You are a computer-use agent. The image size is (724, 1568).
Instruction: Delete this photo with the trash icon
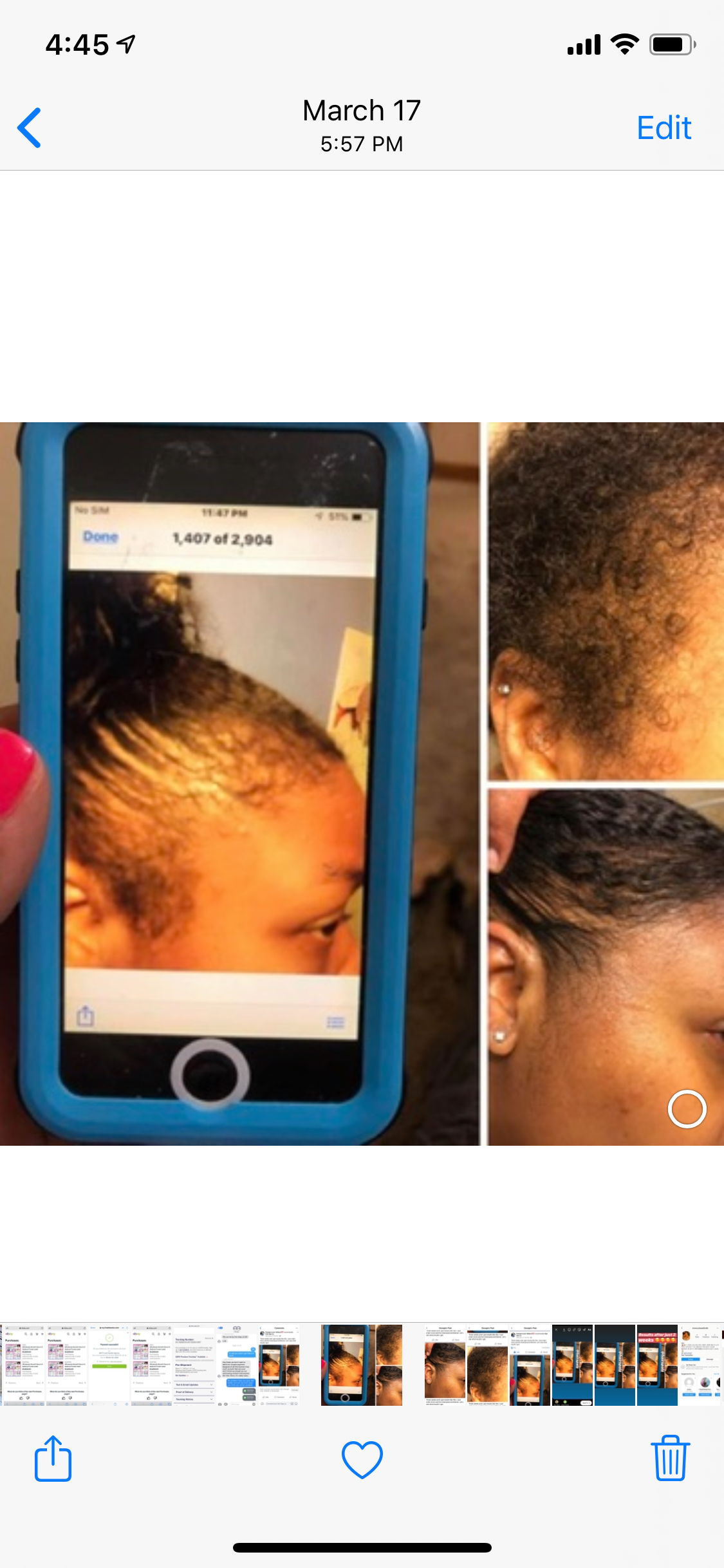click(x=670, y=1459)
